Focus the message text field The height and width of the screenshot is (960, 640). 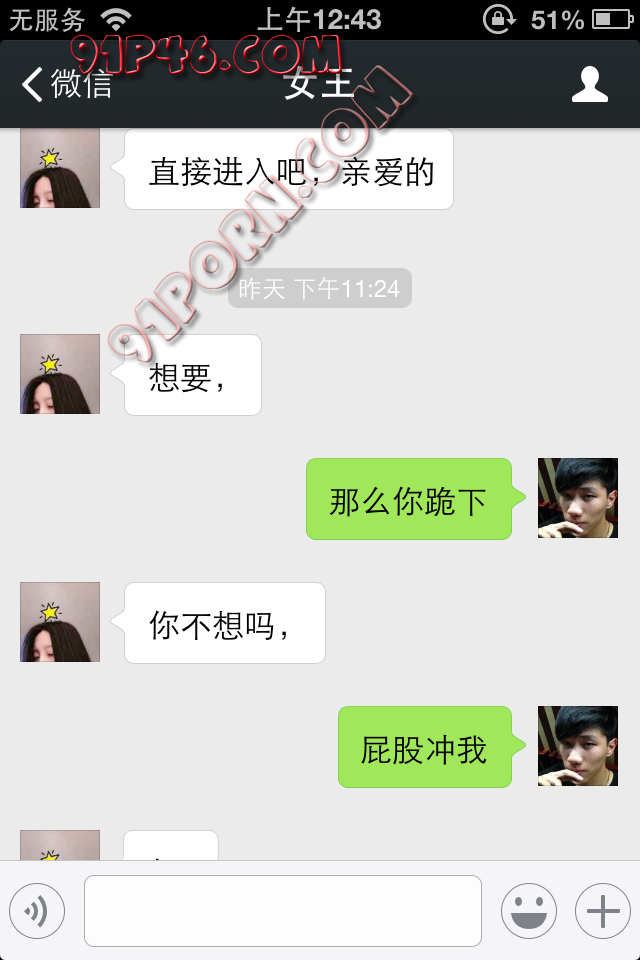(283, 911)
